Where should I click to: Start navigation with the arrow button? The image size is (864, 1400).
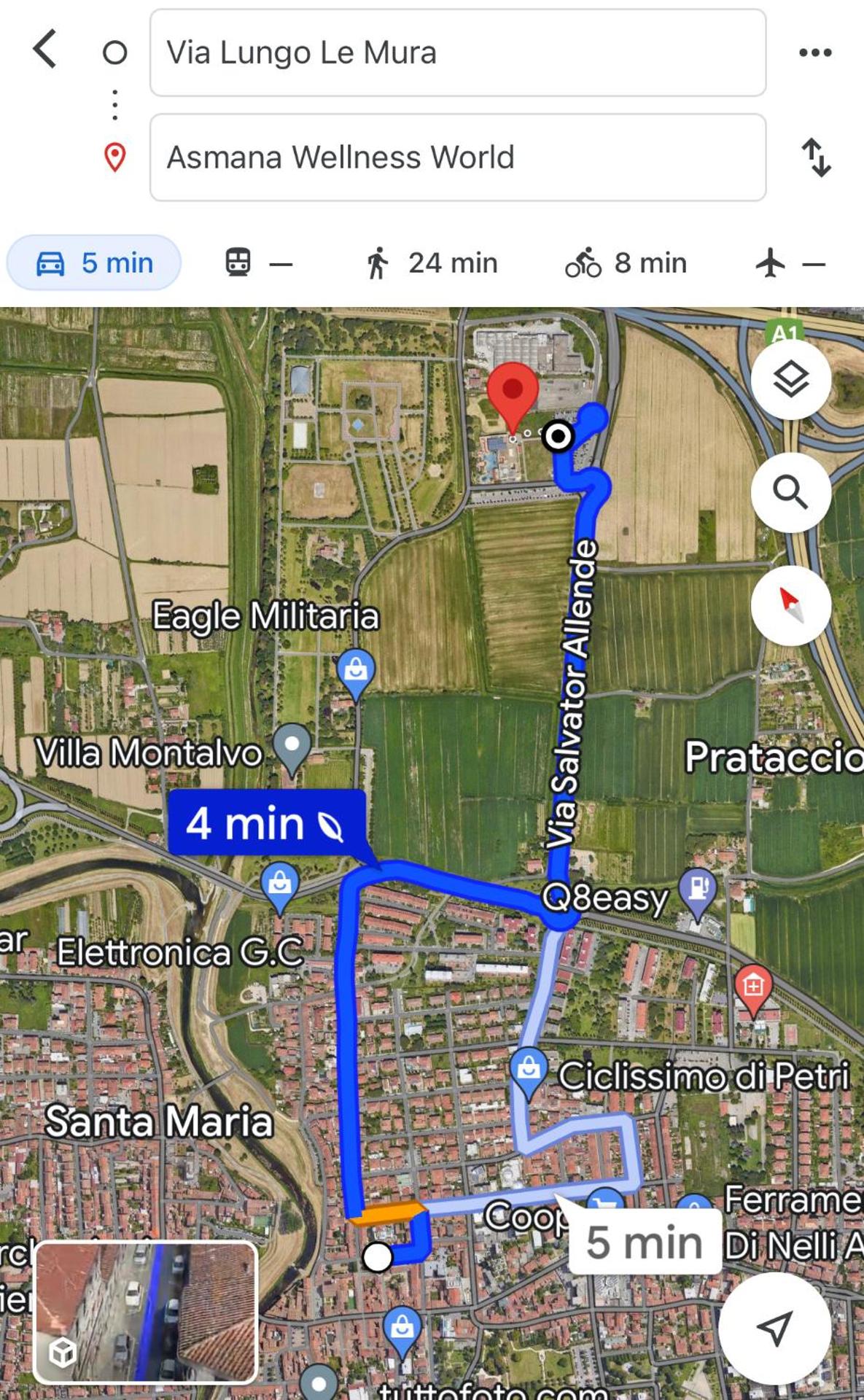click(x=774, y=1328)
